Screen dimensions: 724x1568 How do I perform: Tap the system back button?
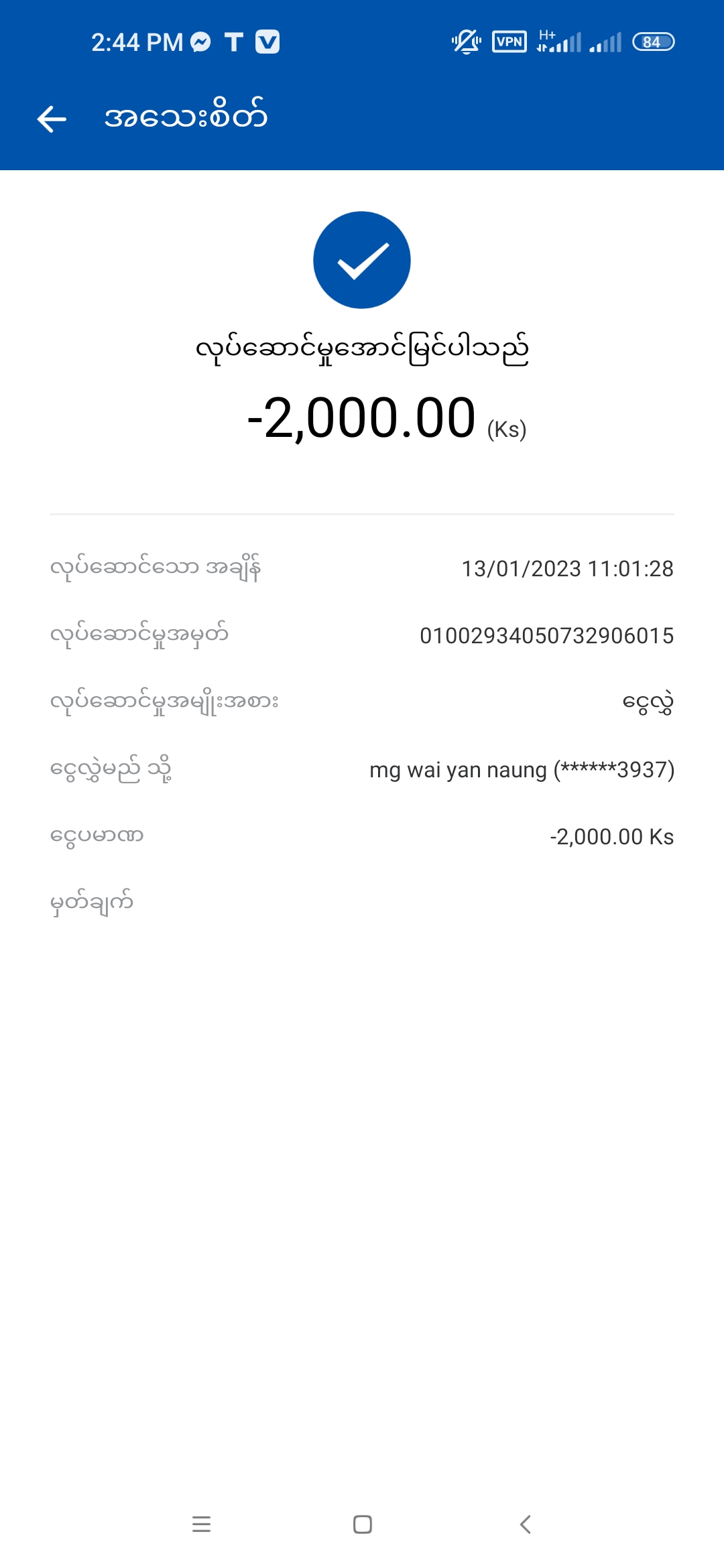tap(526, 1524)
